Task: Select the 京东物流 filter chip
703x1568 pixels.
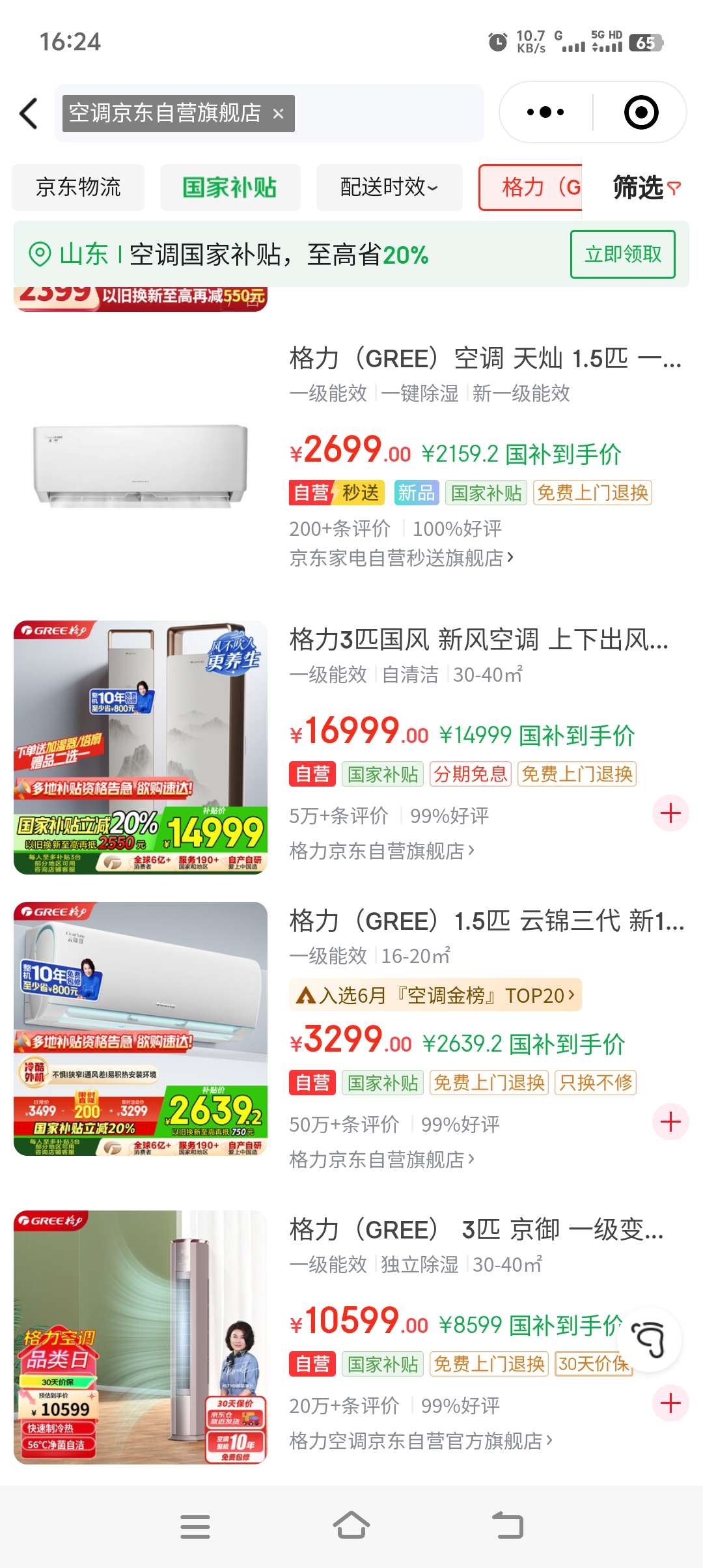Action: coord(78,188)
